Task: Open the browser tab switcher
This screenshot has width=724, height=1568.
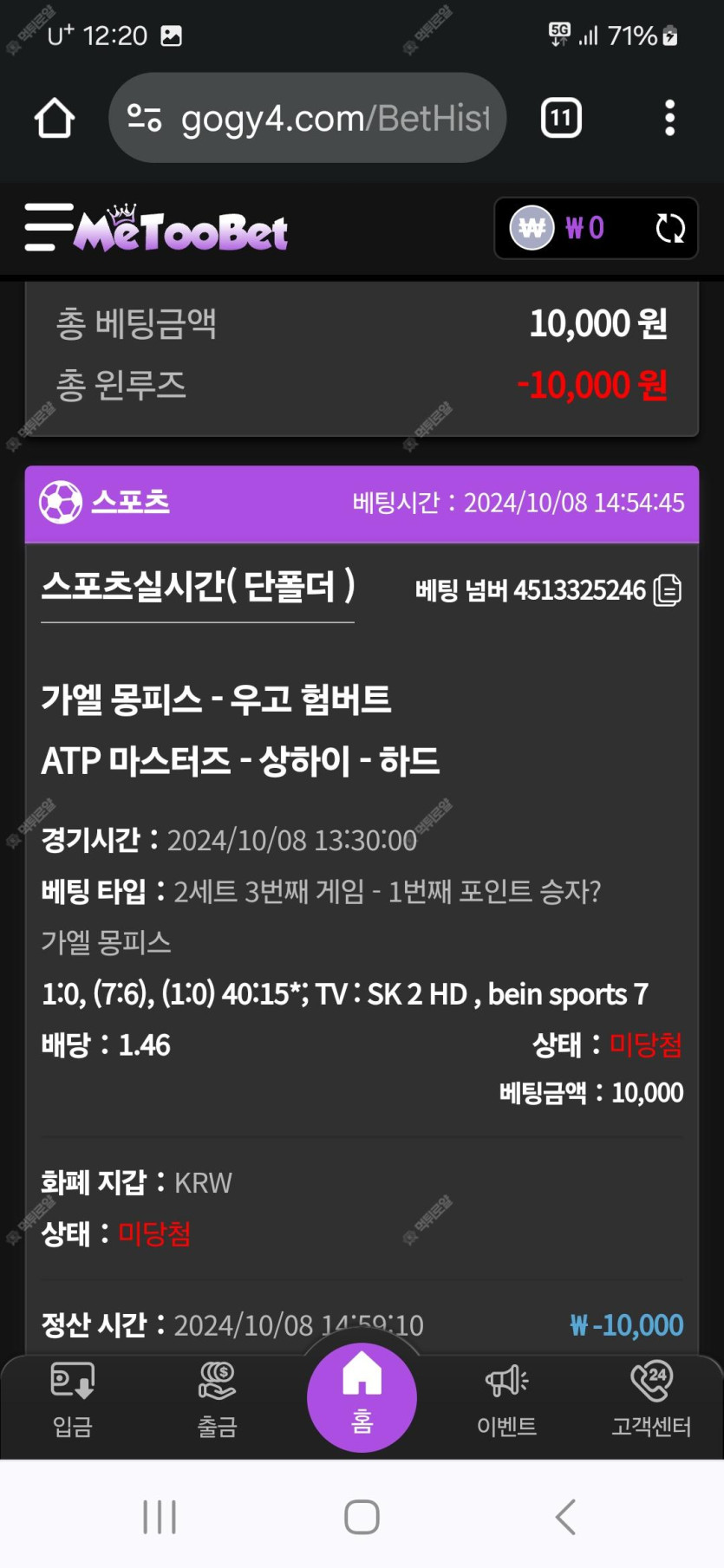Action: click(561, 118)
